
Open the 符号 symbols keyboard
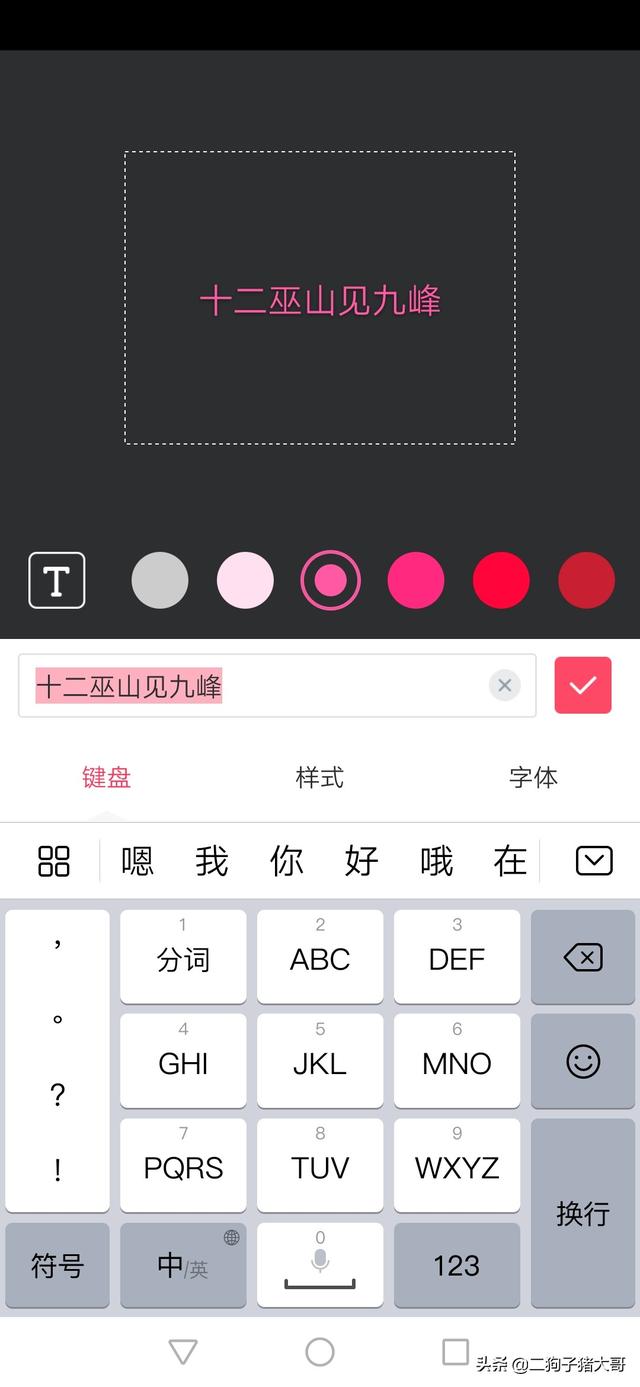click(x=57, y=1265)
